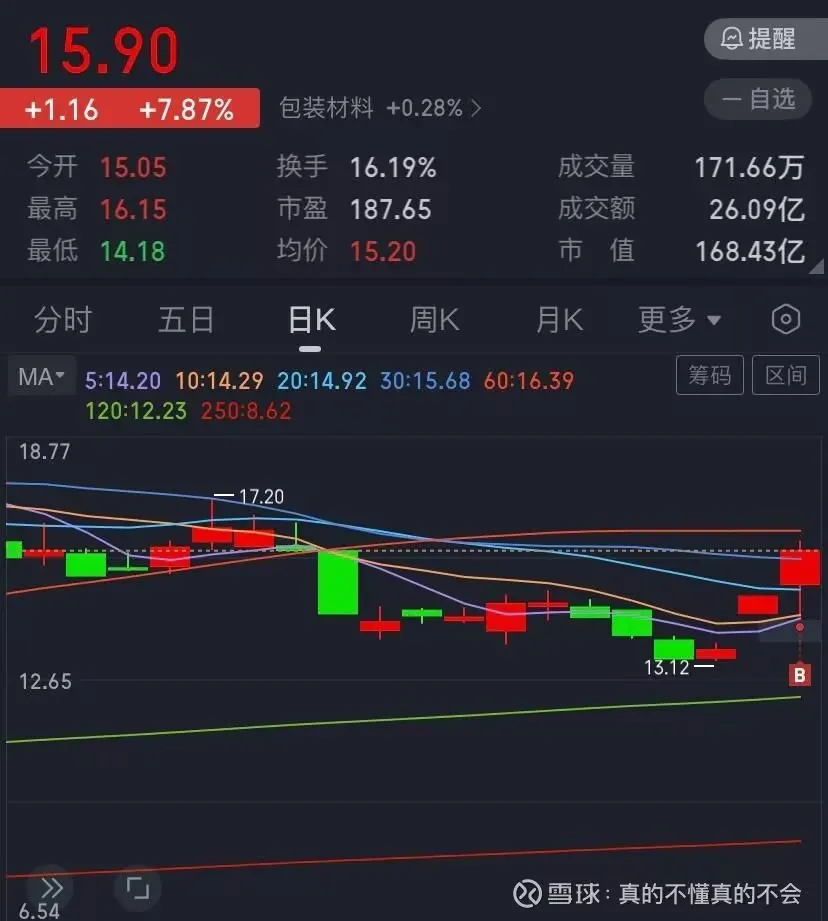This screenshot has height=921, width=828.
Task: Switch to the 周K chart tab
Action: 434,320
